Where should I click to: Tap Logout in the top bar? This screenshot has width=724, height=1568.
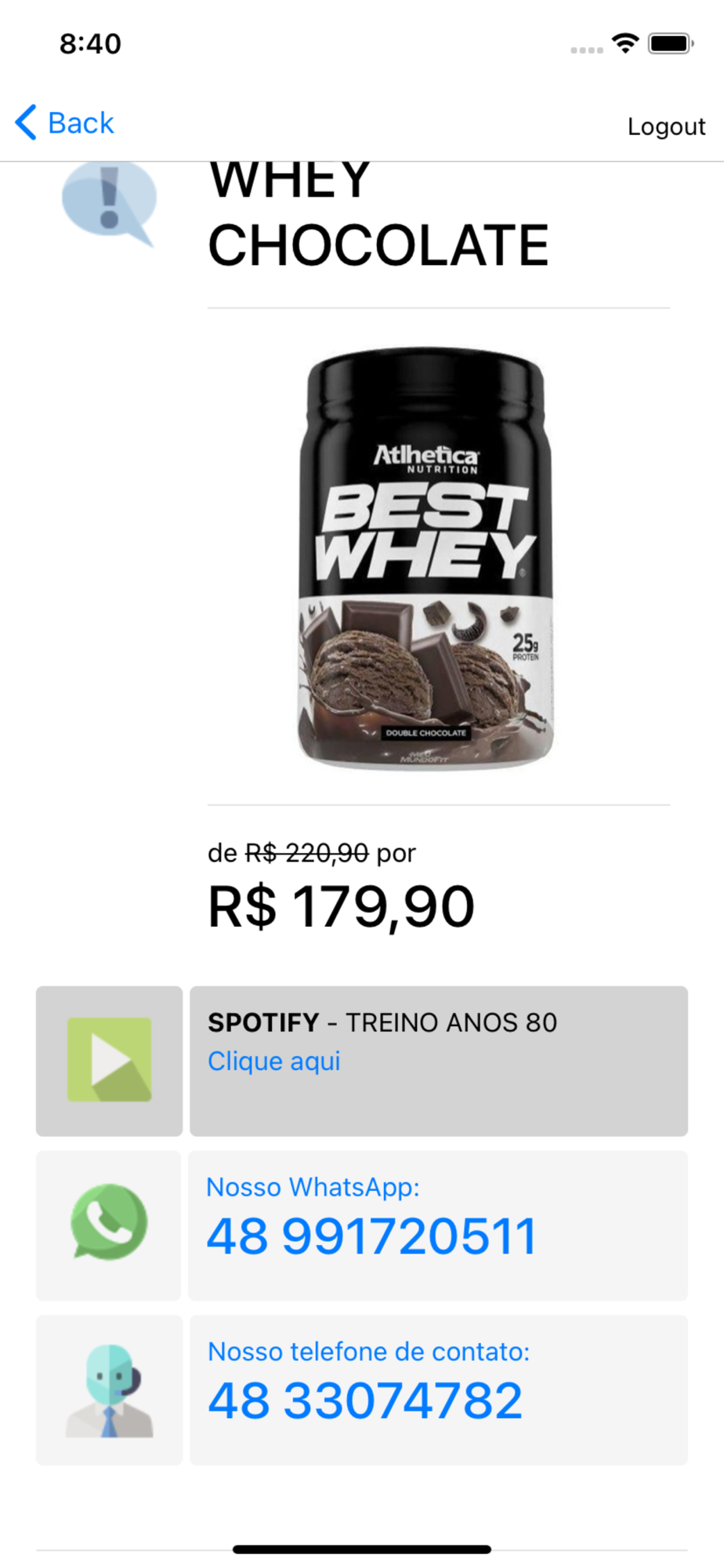pyautogui.click(x=666, y=126)
